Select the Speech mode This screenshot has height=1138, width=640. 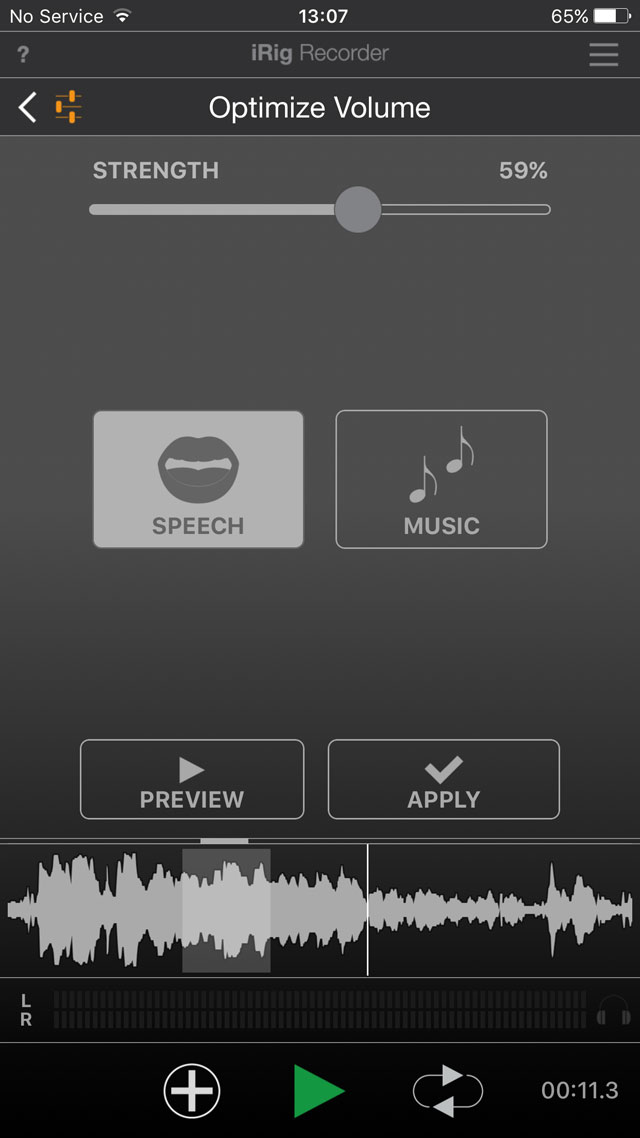pyautogui.click(x=198, y=479)
